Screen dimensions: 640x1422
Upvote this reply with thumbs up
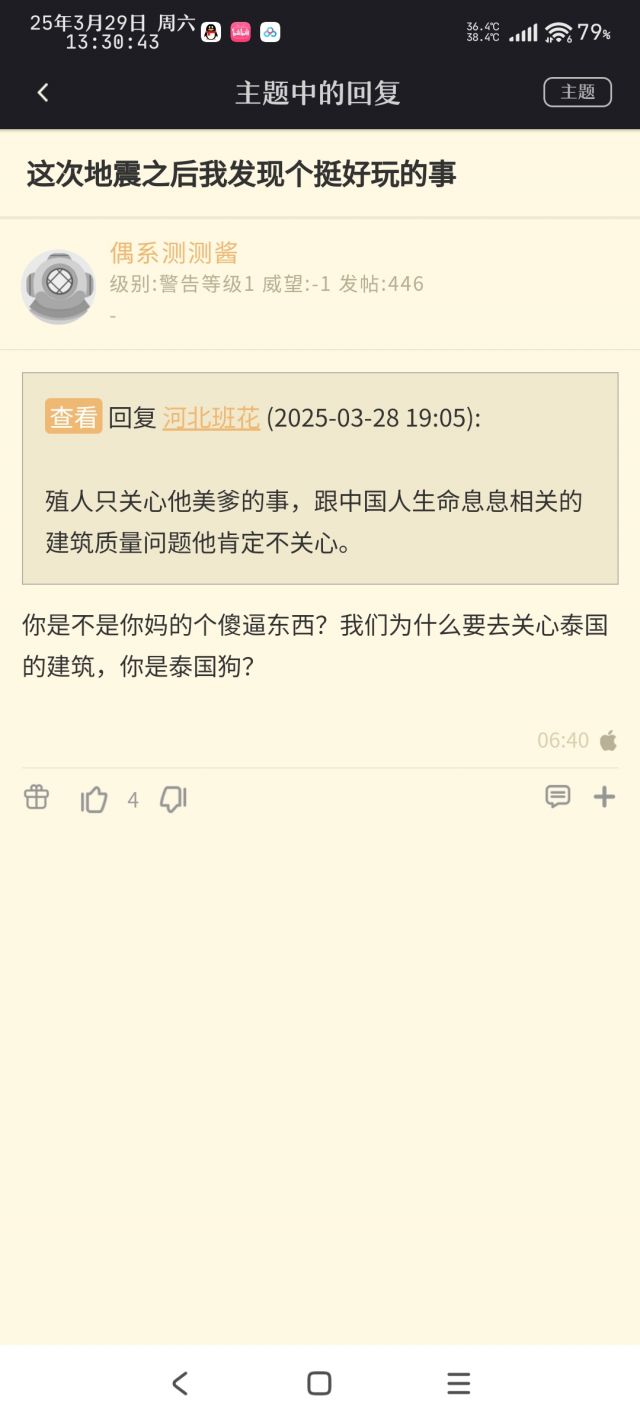click(x=94, y=799)
